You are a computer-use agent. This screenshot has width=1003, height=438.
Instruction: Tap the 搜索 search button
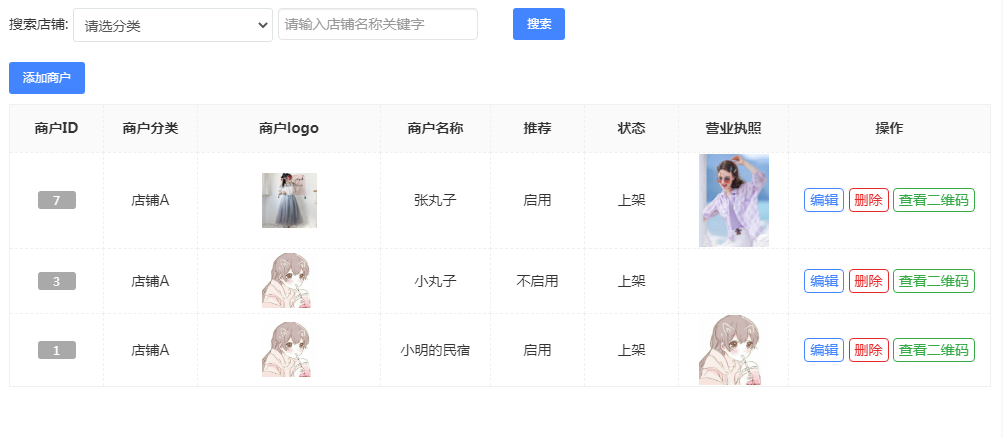tap(538, 24)
